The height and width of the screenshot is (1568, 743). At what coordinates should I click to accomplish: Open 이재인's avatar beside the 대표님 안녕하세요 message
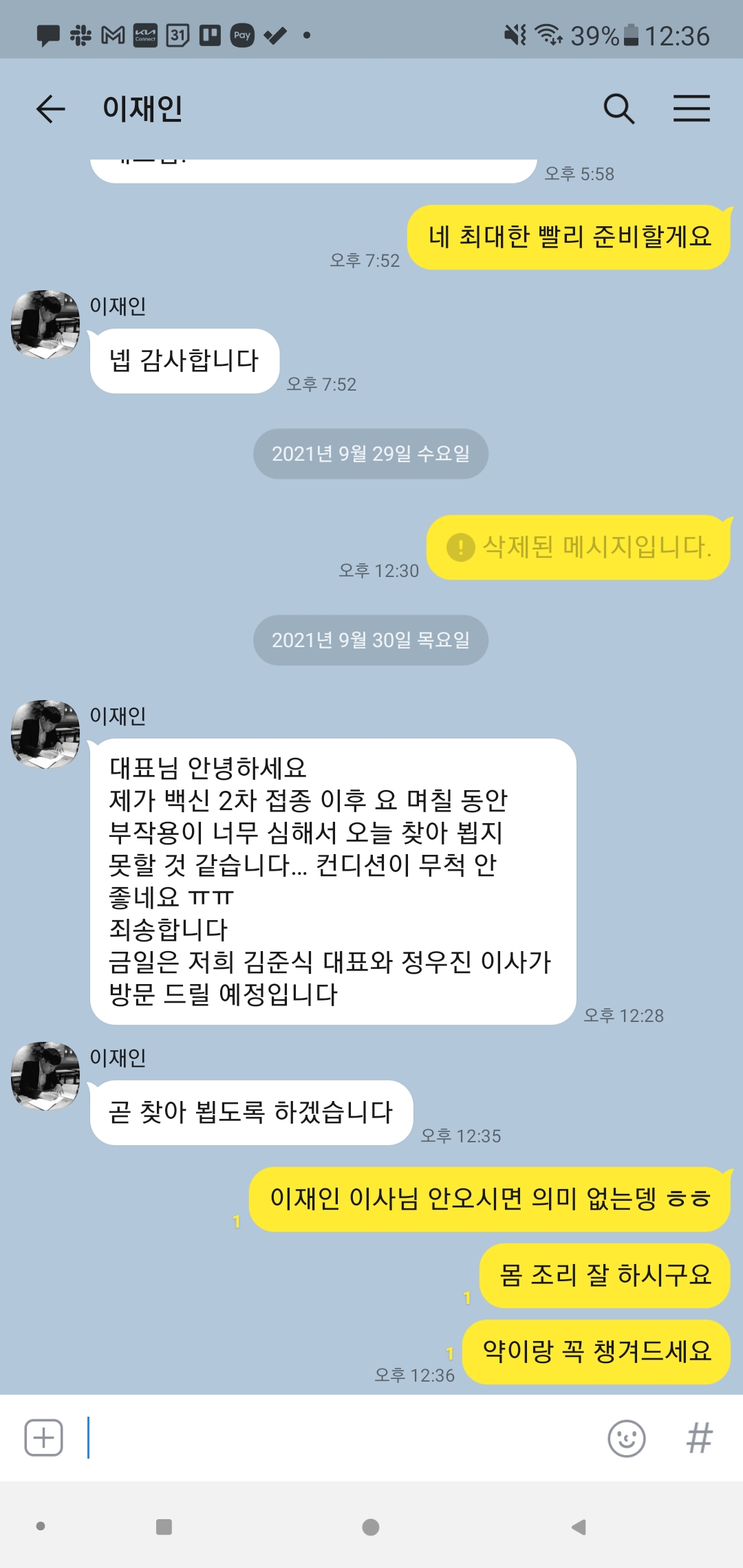pyautogui.click(x=45, y=734)
